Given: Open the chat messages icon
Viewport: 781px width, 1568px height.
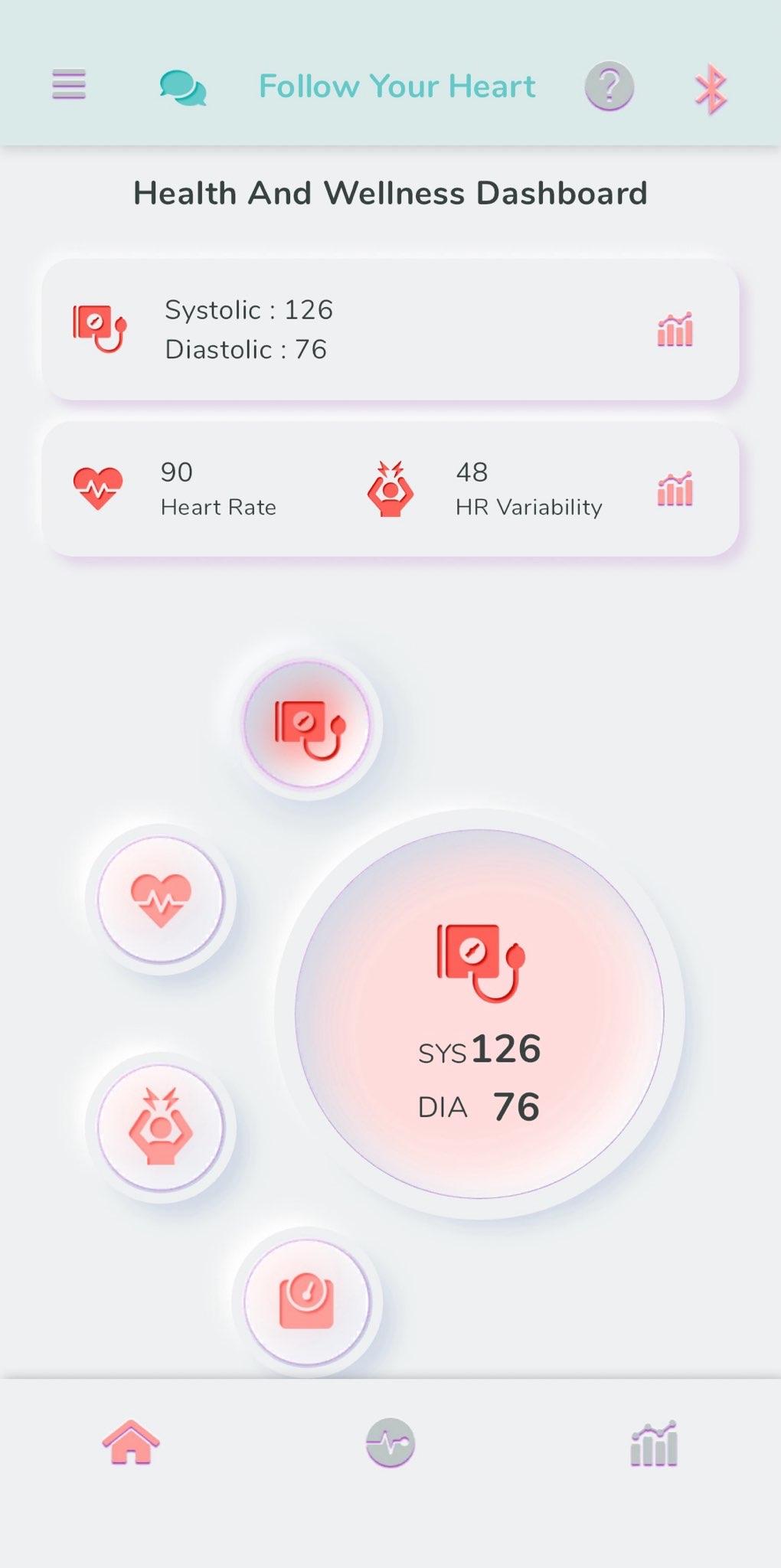Looking at the screenshot, I should [182, 87].
